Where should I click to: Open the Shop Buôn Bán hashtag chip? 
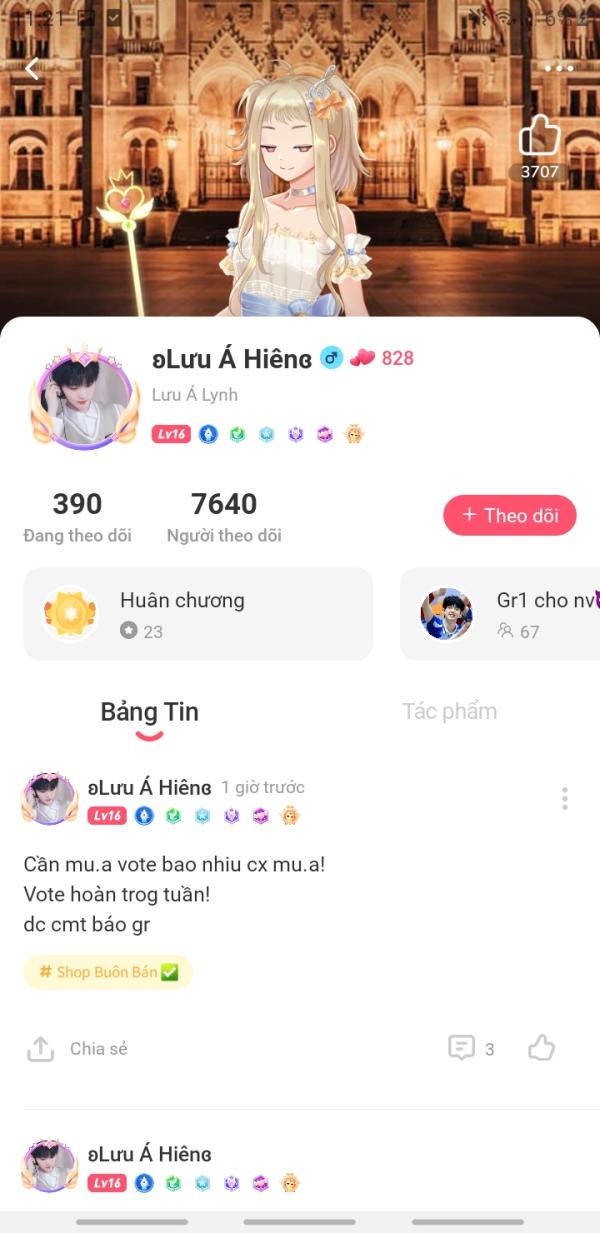click(108, 972)
